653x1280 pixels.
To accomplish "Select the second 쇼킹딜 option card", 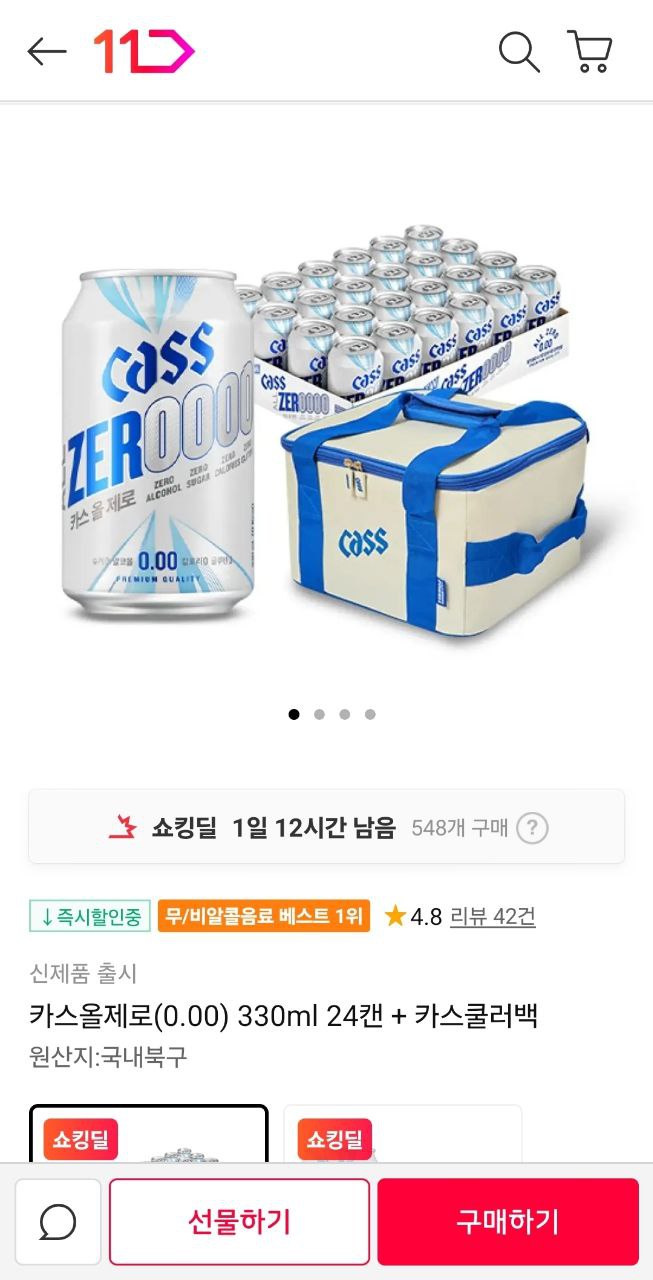I will pos(402,1133).
